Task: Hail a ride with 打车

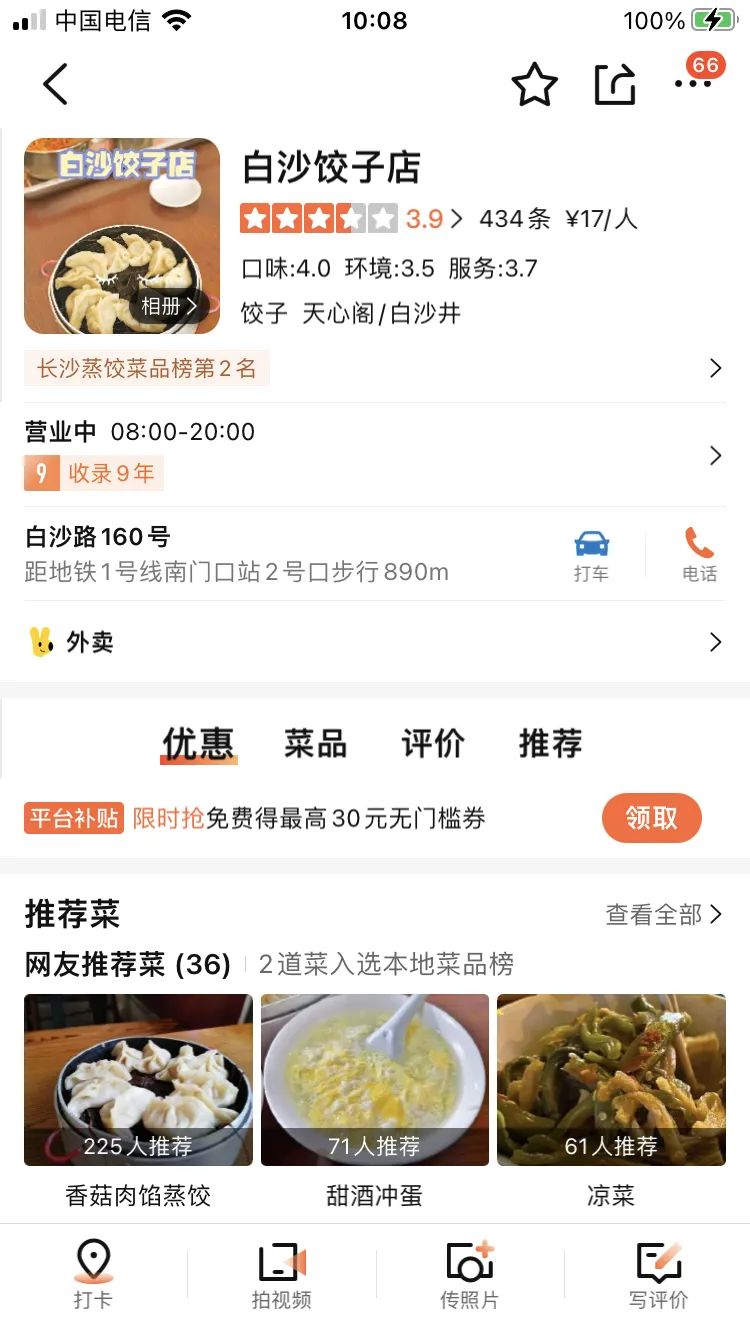Action: point(591,555)
